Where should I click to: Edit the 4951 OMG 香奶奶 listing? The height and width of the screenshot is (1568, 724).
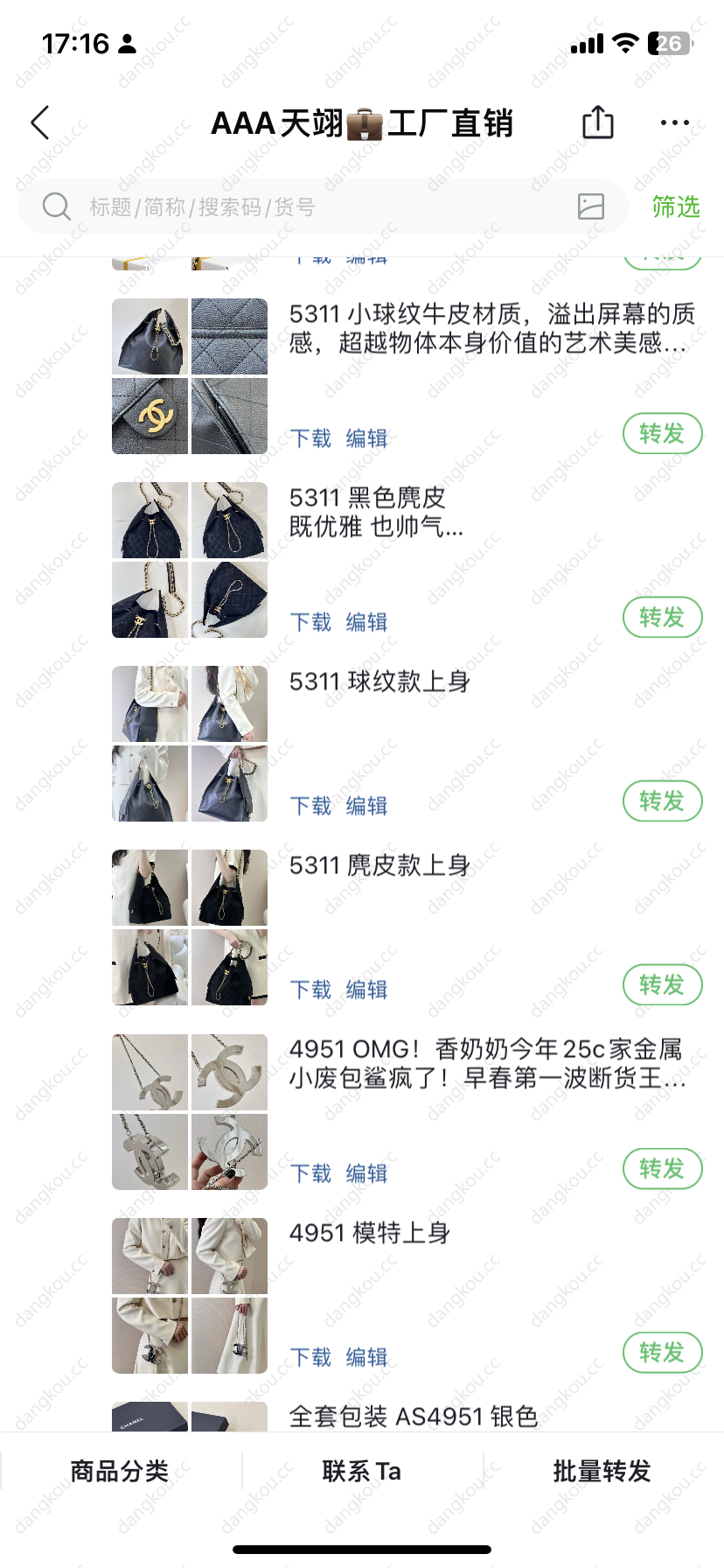point(366,1173)
